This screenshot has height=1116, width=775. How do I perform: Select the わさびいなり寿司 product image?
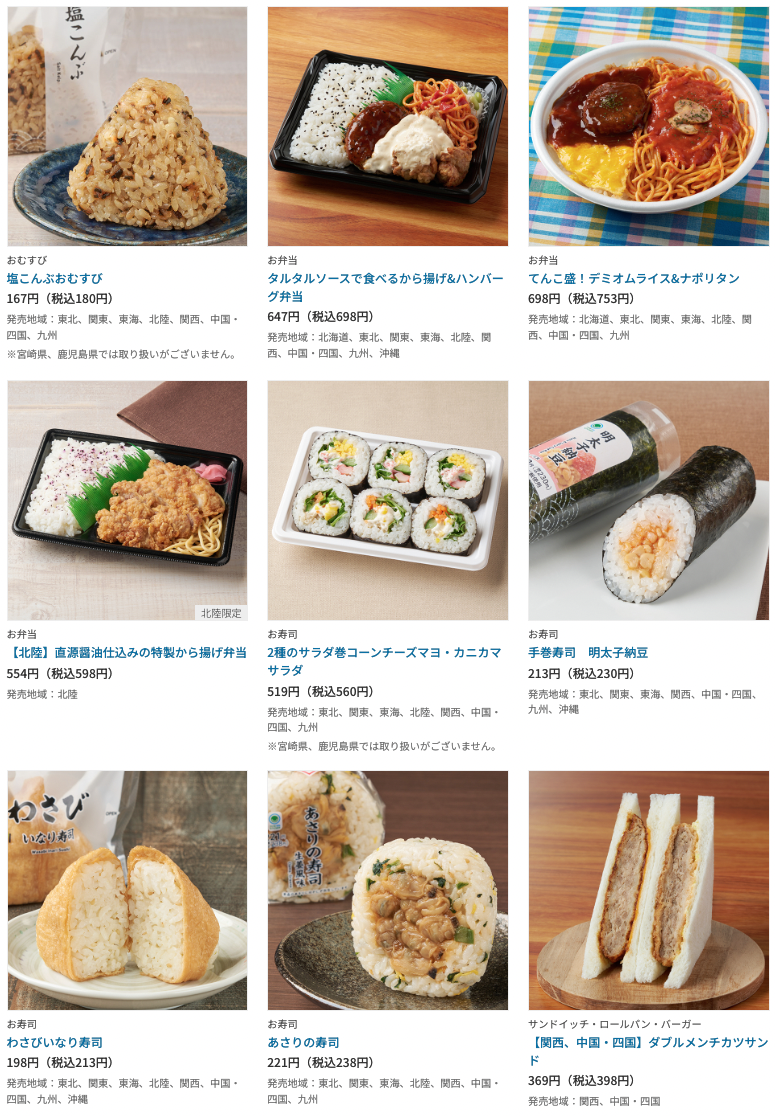[127, 890]
